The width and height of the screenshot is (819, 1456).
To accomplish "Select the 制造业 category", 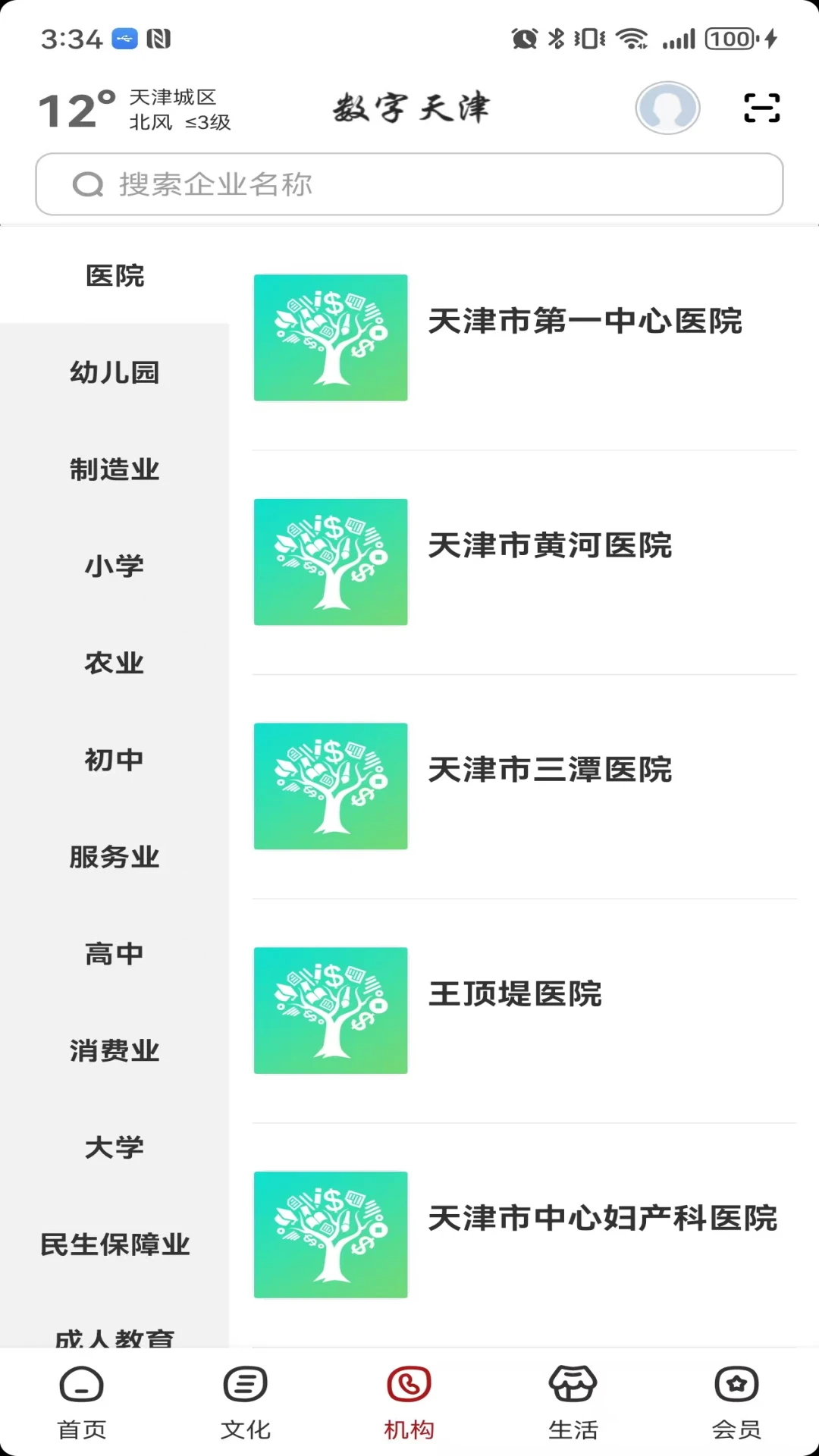I will click(115, 469).
